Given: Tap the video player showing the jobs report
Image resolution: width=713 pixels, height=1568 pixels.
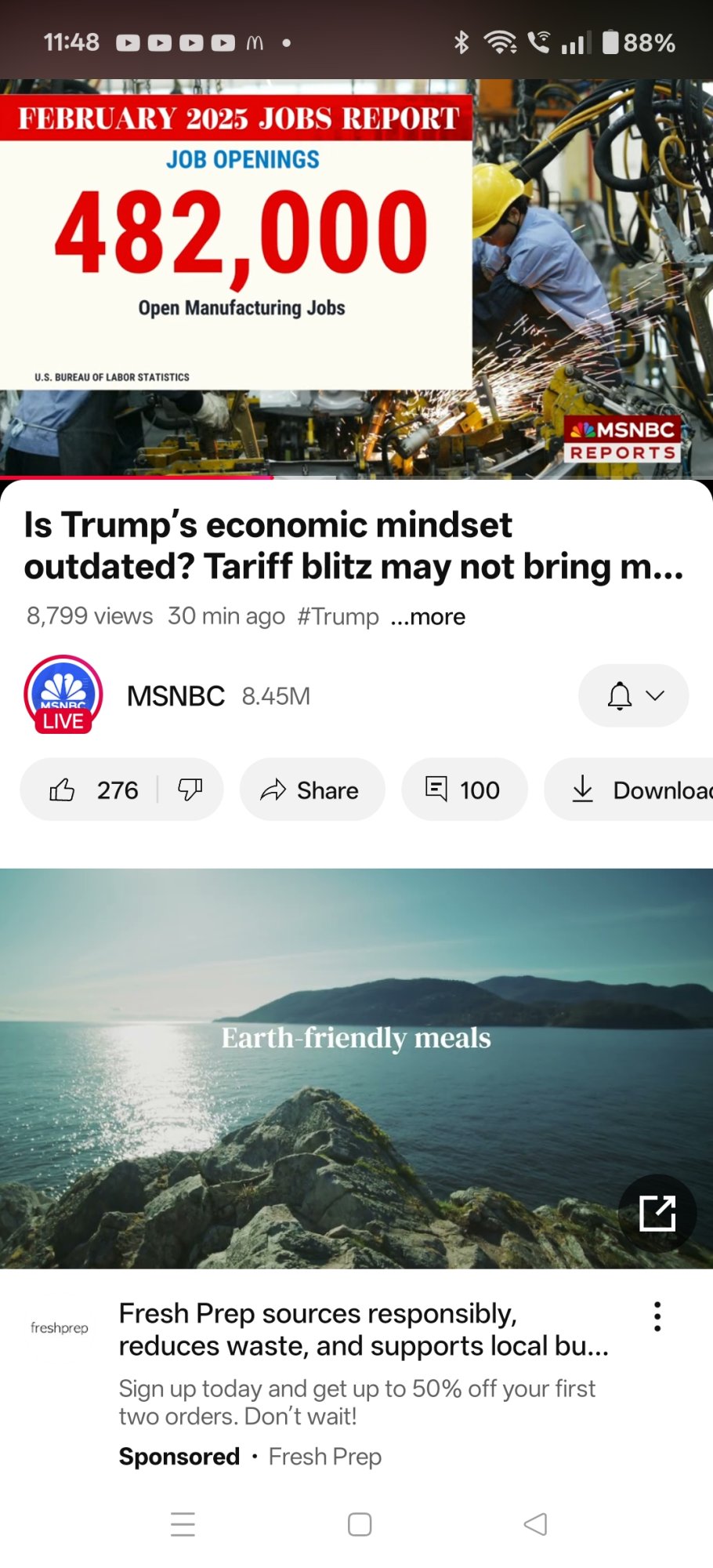Looking at the screenshot, I should pos(356,278).
